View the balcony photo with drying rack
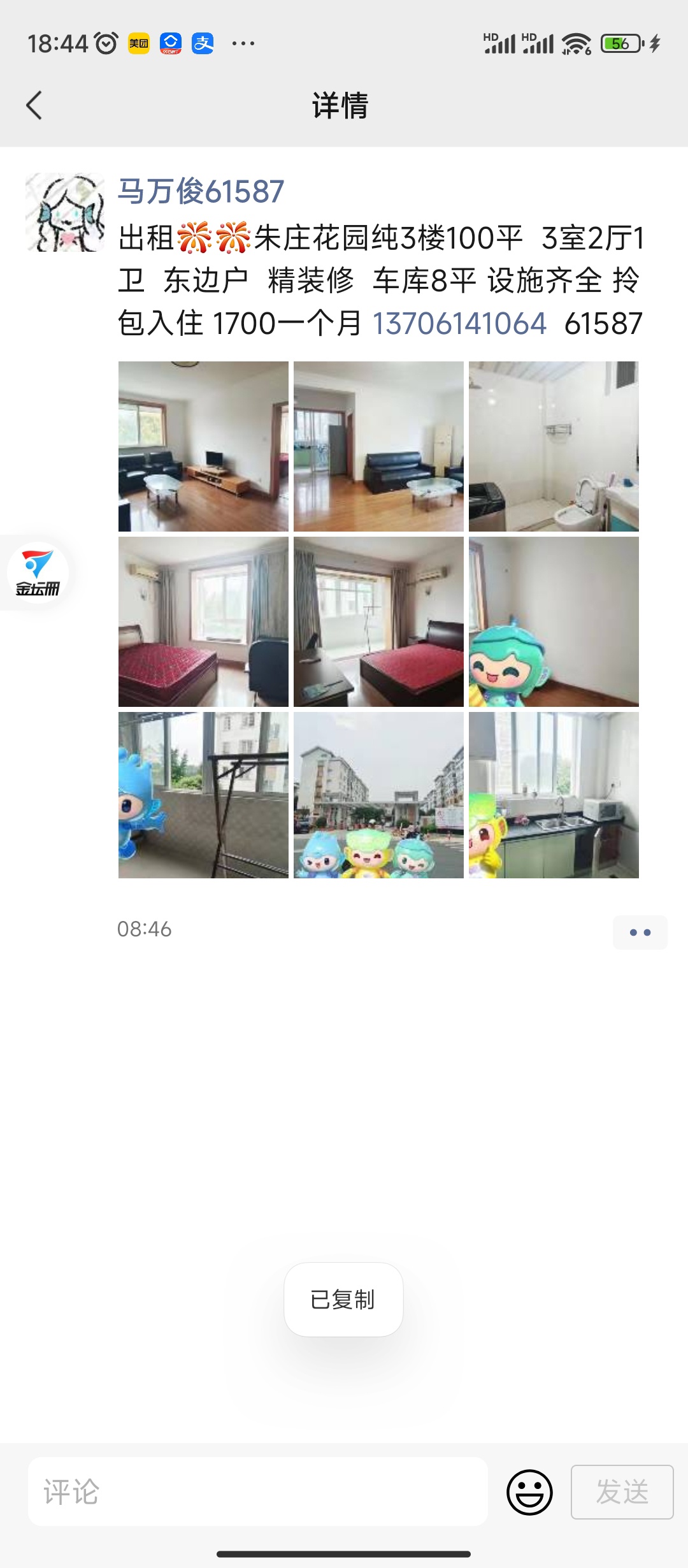 click(203, 795)
